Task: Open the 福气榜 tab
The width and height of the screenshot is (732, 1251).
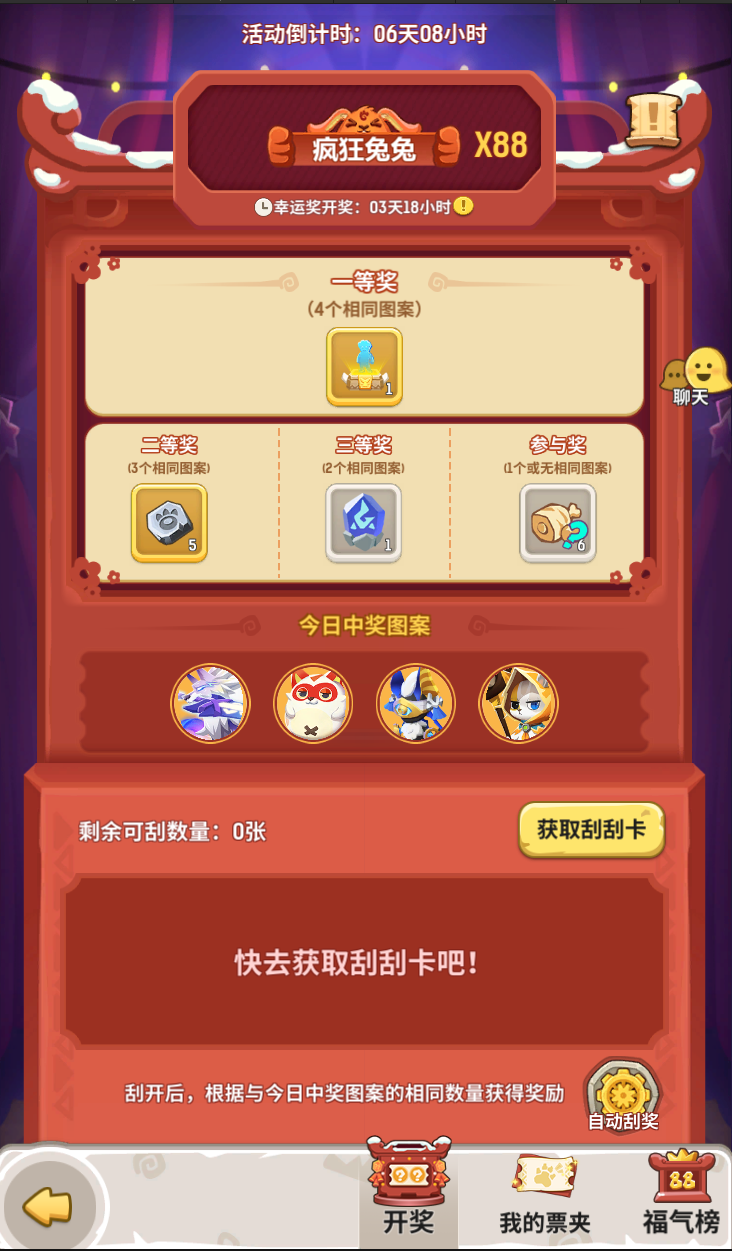Action: (x=681, y=1192)
